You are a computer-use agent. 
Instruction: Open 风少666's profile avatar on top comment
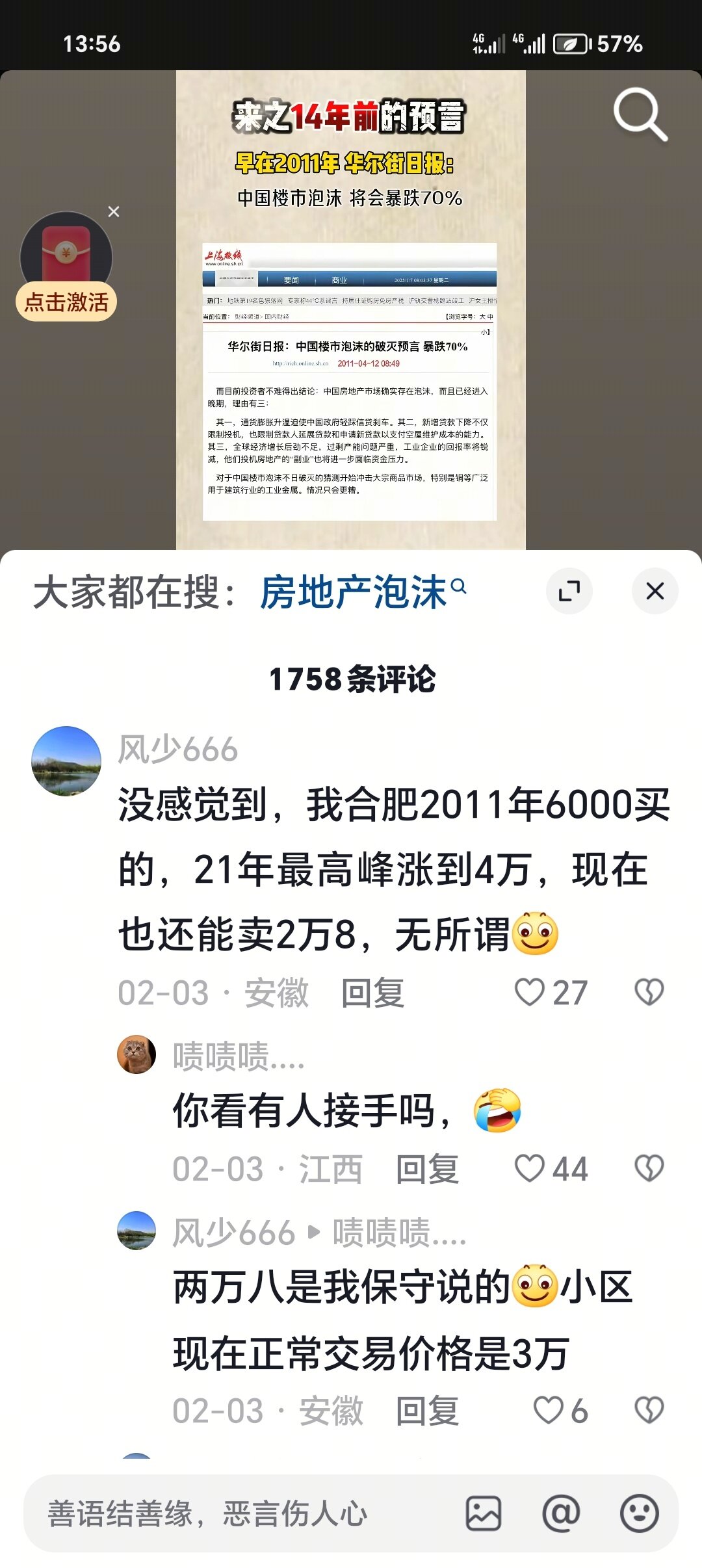(66, 761)
